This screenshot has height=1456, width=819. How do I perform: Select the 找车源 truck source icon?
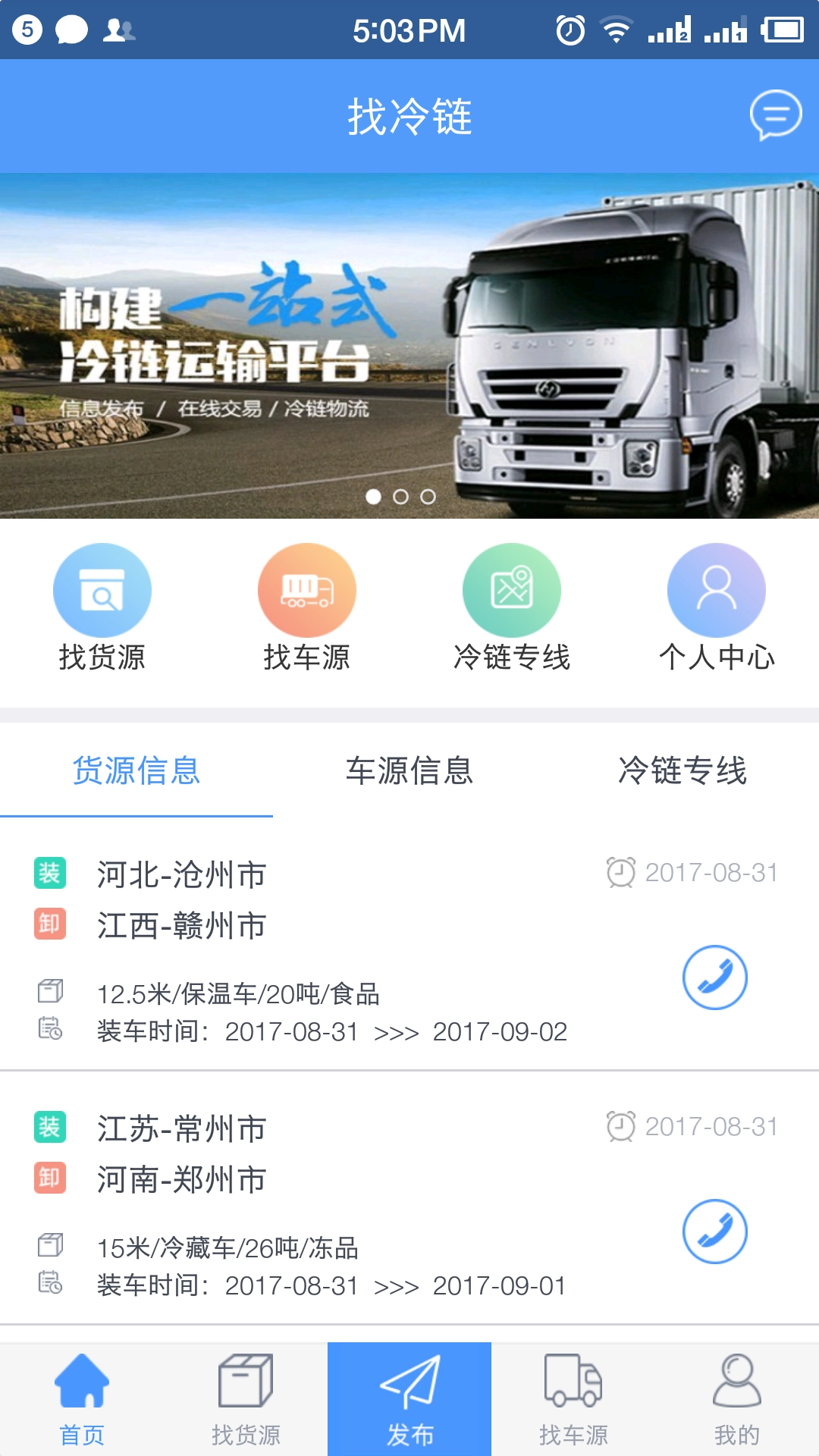click(x=306, y=590)
